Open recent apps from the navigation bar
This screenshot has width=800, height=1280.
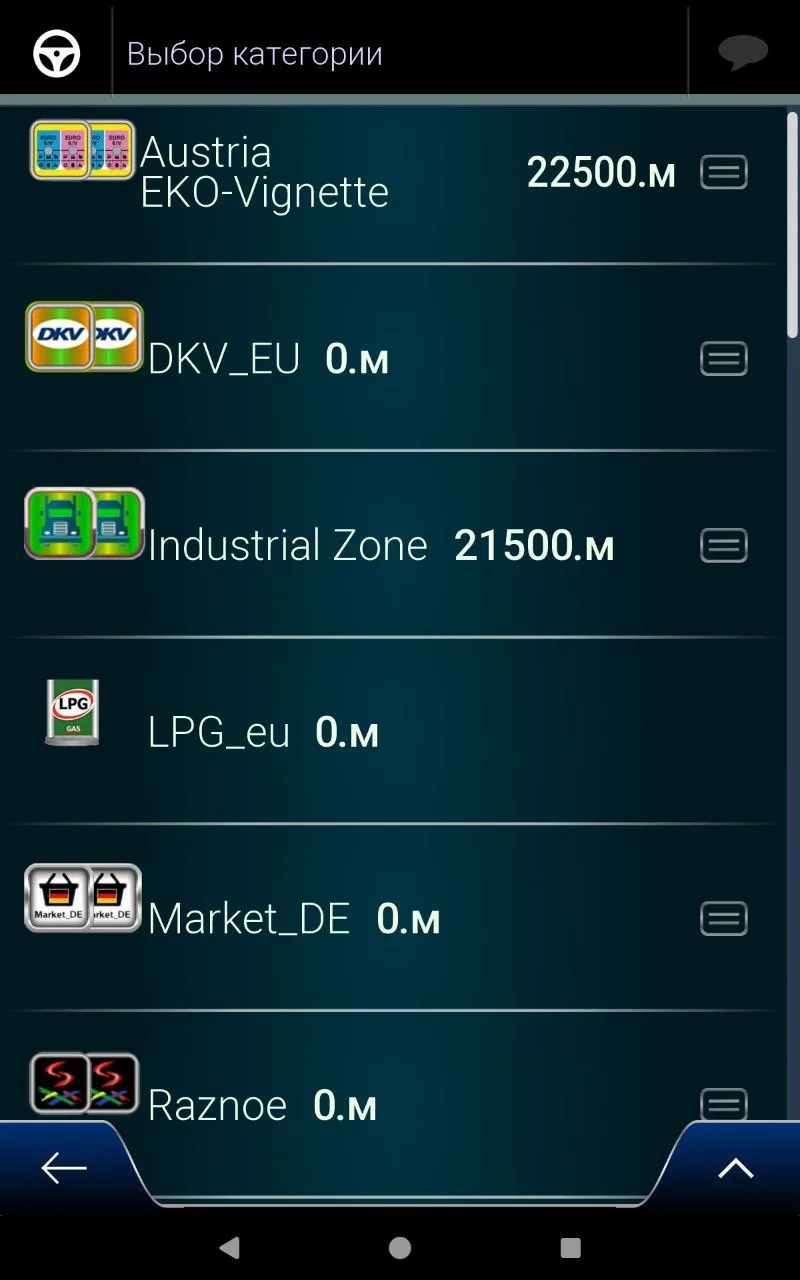click(570, 1247)
